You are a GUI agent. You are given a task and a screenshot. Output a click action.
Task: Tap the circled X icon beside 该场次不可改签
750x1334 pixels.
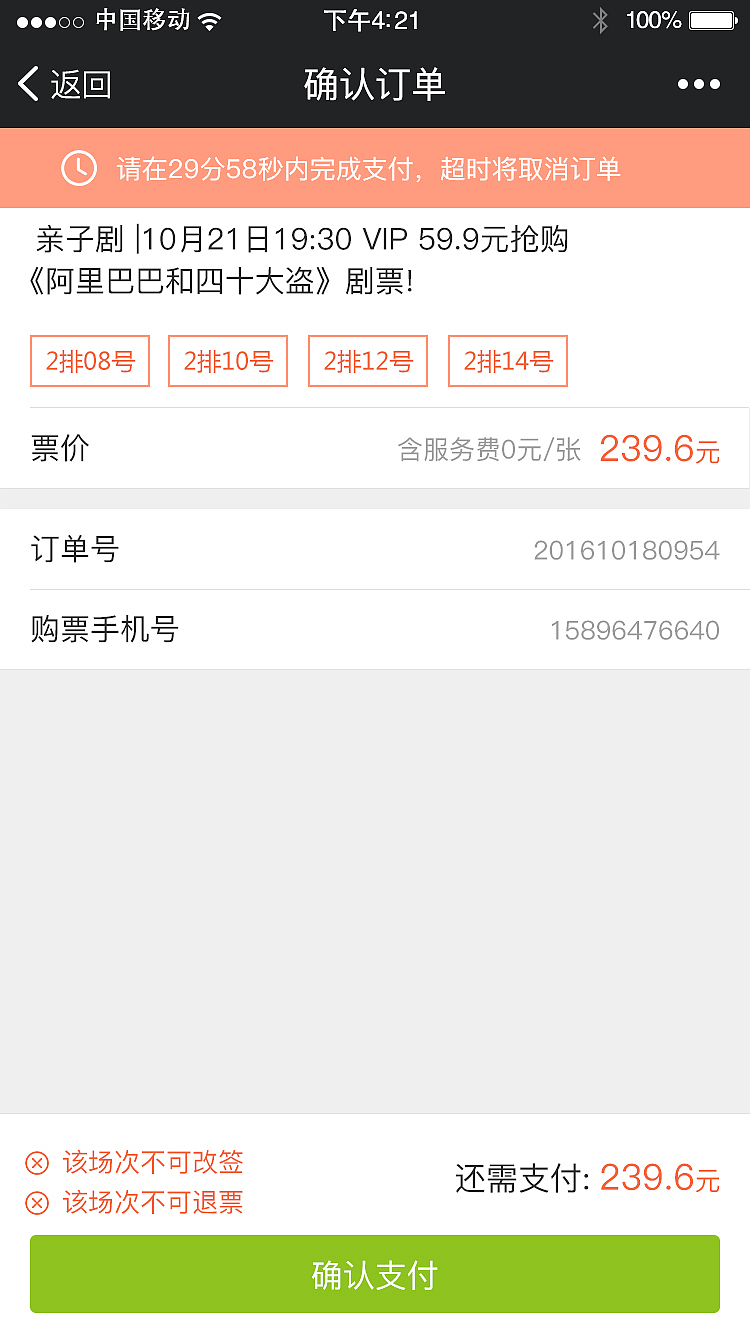(x=36, y=1163)
